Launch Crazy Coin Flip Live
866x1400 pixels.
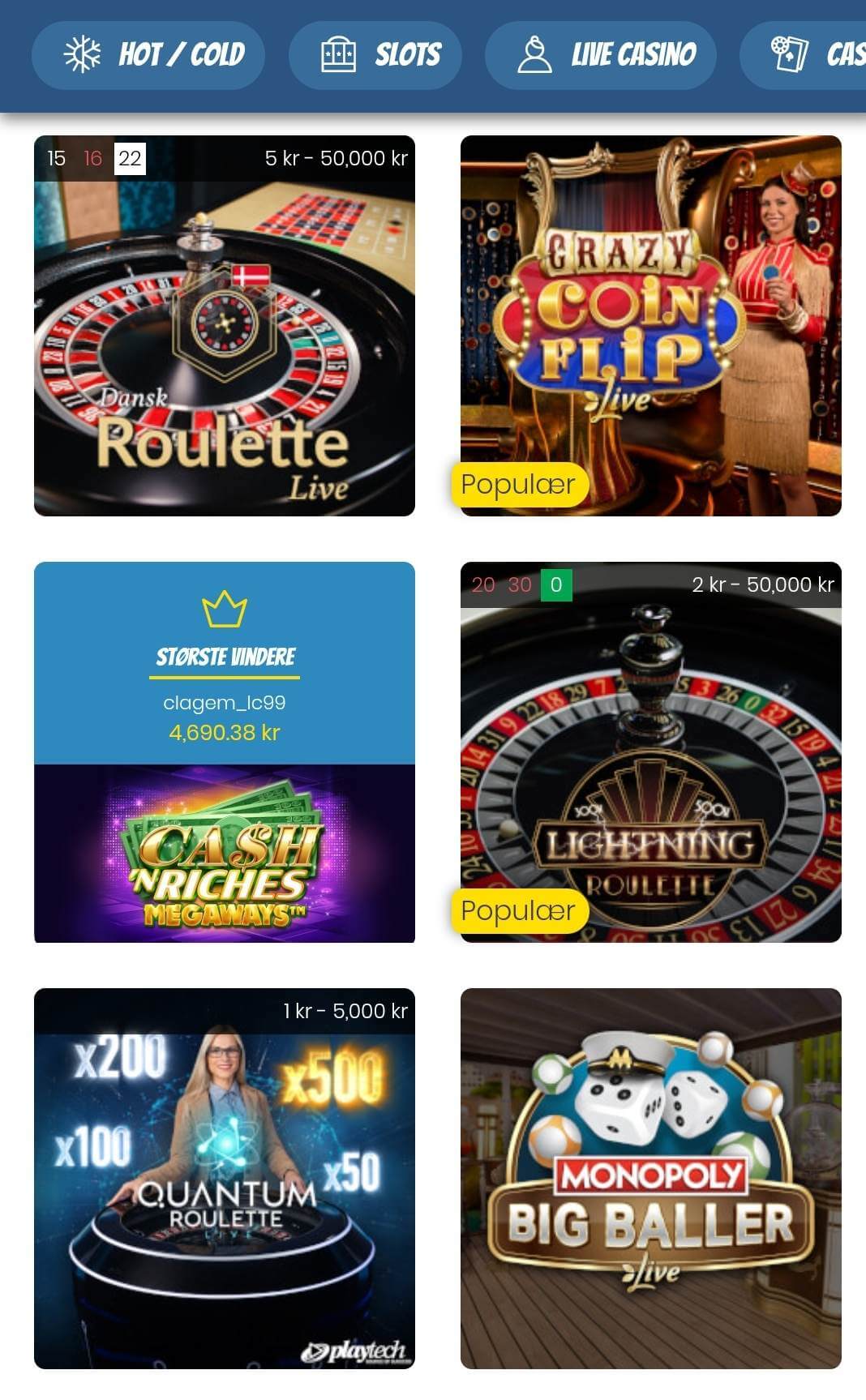pyautogui.click(x=650, y=324)
